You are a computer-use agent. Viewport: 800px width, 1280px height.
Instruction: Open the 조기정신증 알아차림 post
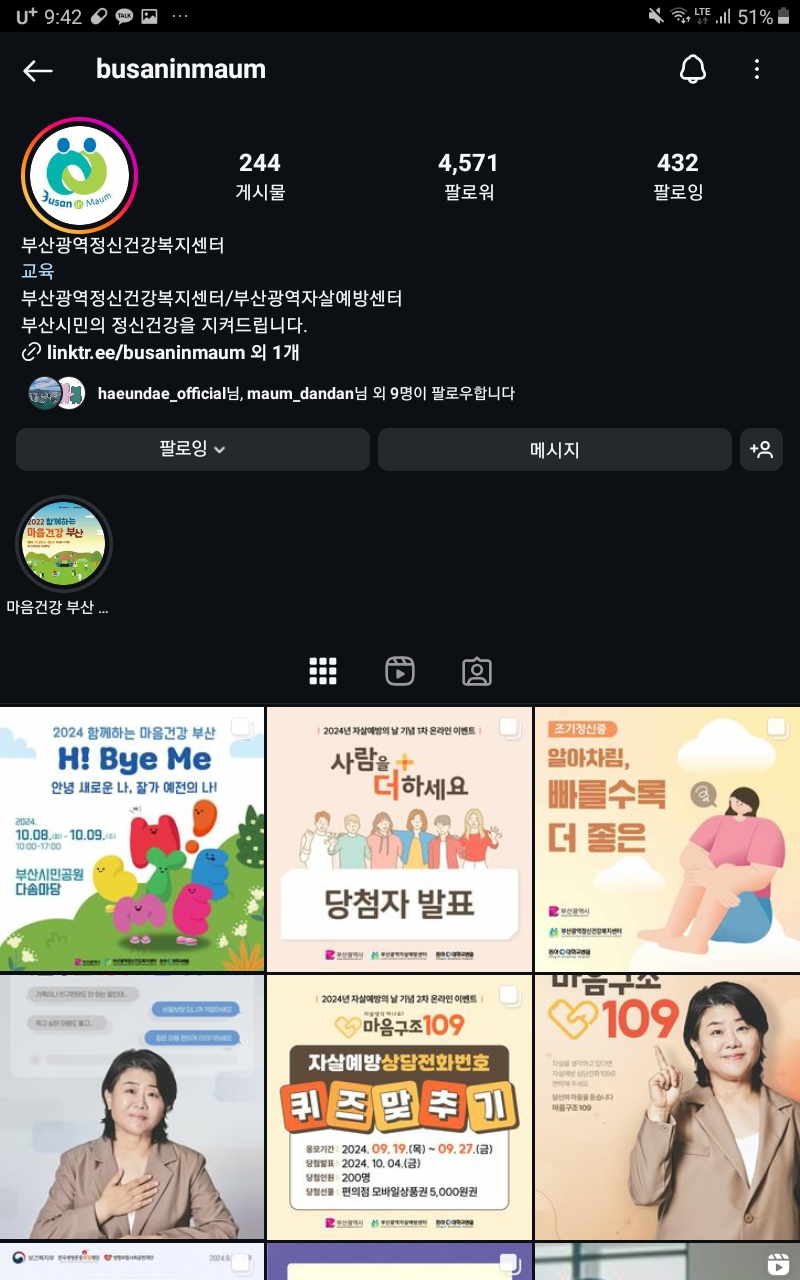667,838
